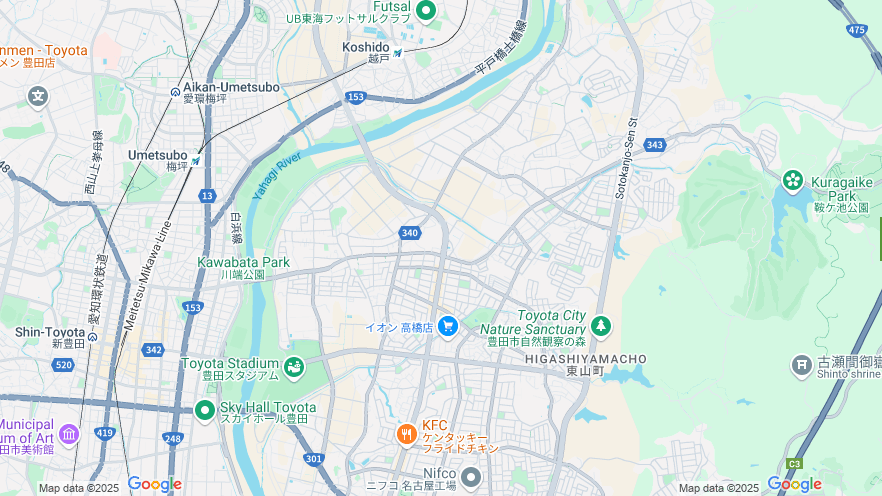Open the KFC restaurant pin
The width and height of the screenshot is (882, 496).
[406, 433]
